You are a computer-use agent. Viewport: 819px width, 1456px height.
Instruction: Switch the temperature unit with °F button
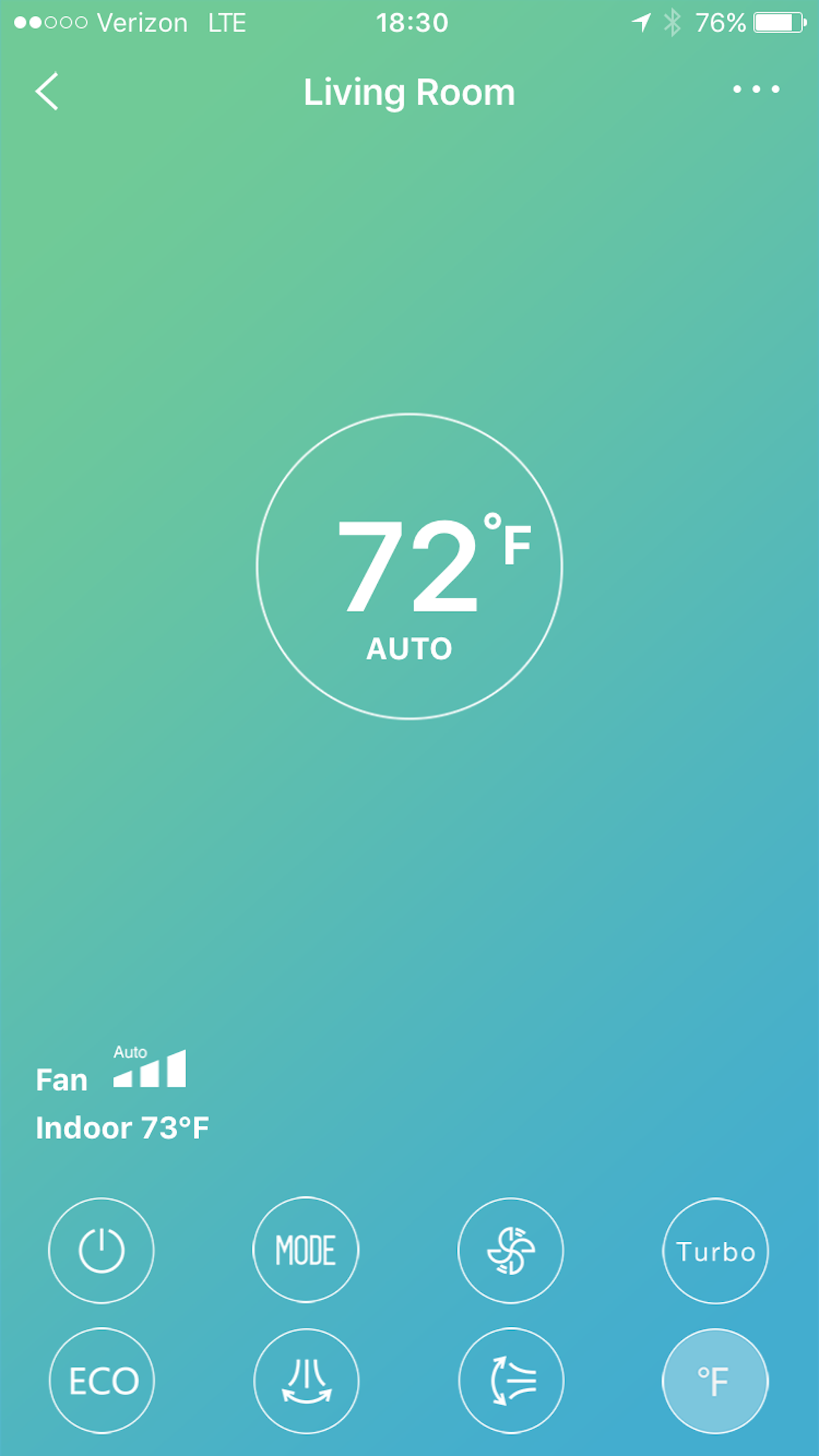click(x=715, y=1381)
